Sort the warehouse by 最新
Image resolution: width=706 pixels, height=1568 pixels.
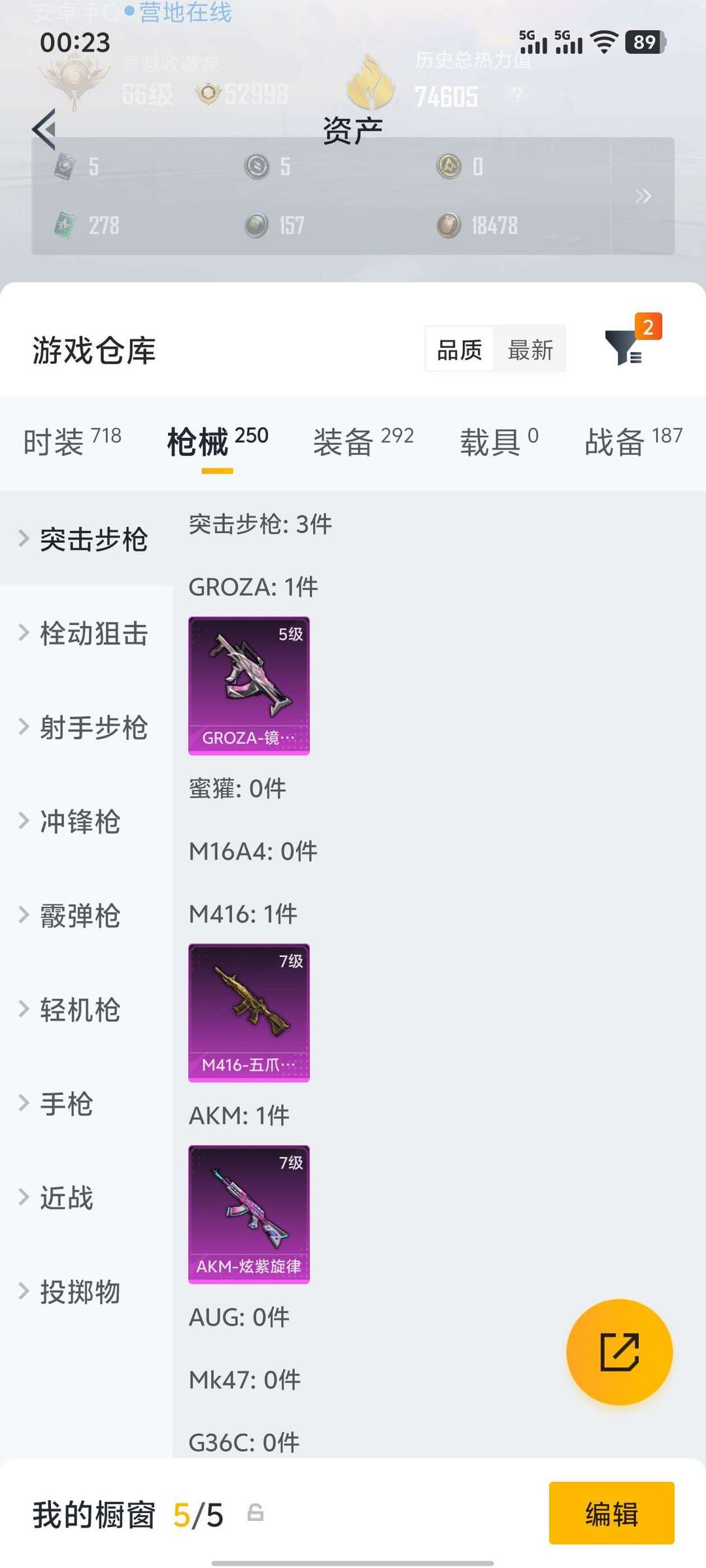pos(530,350)
